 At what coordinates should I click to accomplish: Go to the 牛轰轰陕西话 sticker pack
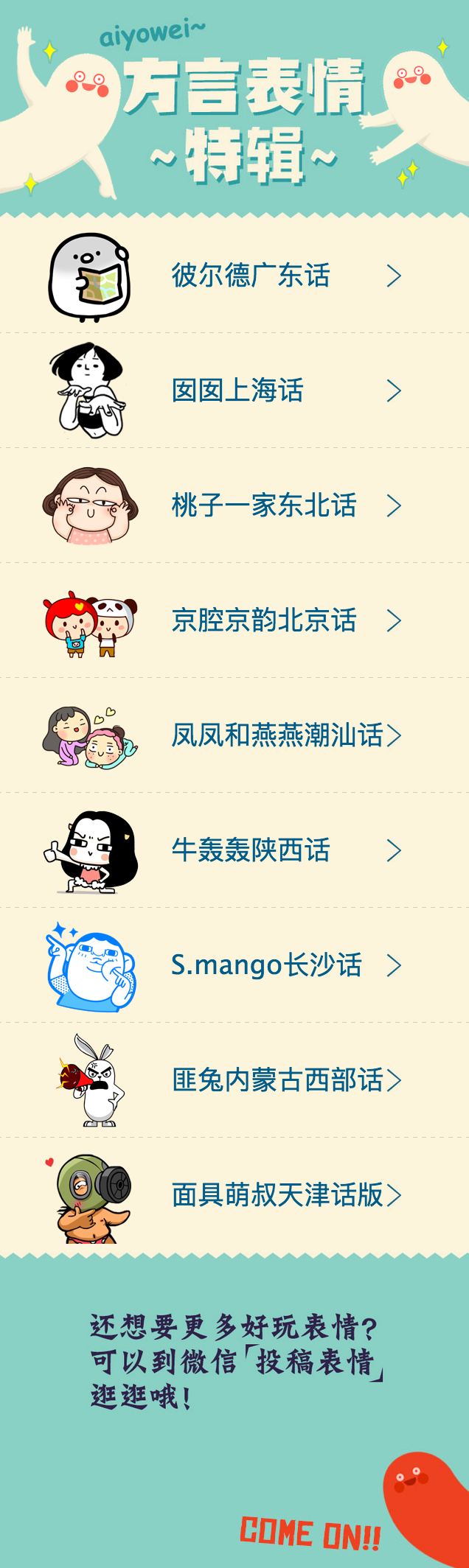point(251,850)
